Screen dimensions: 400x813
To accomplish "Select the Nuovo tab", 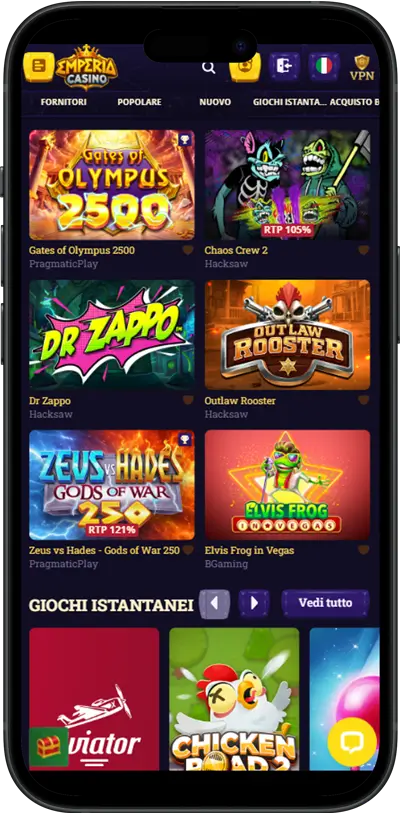I will [215, 102].
